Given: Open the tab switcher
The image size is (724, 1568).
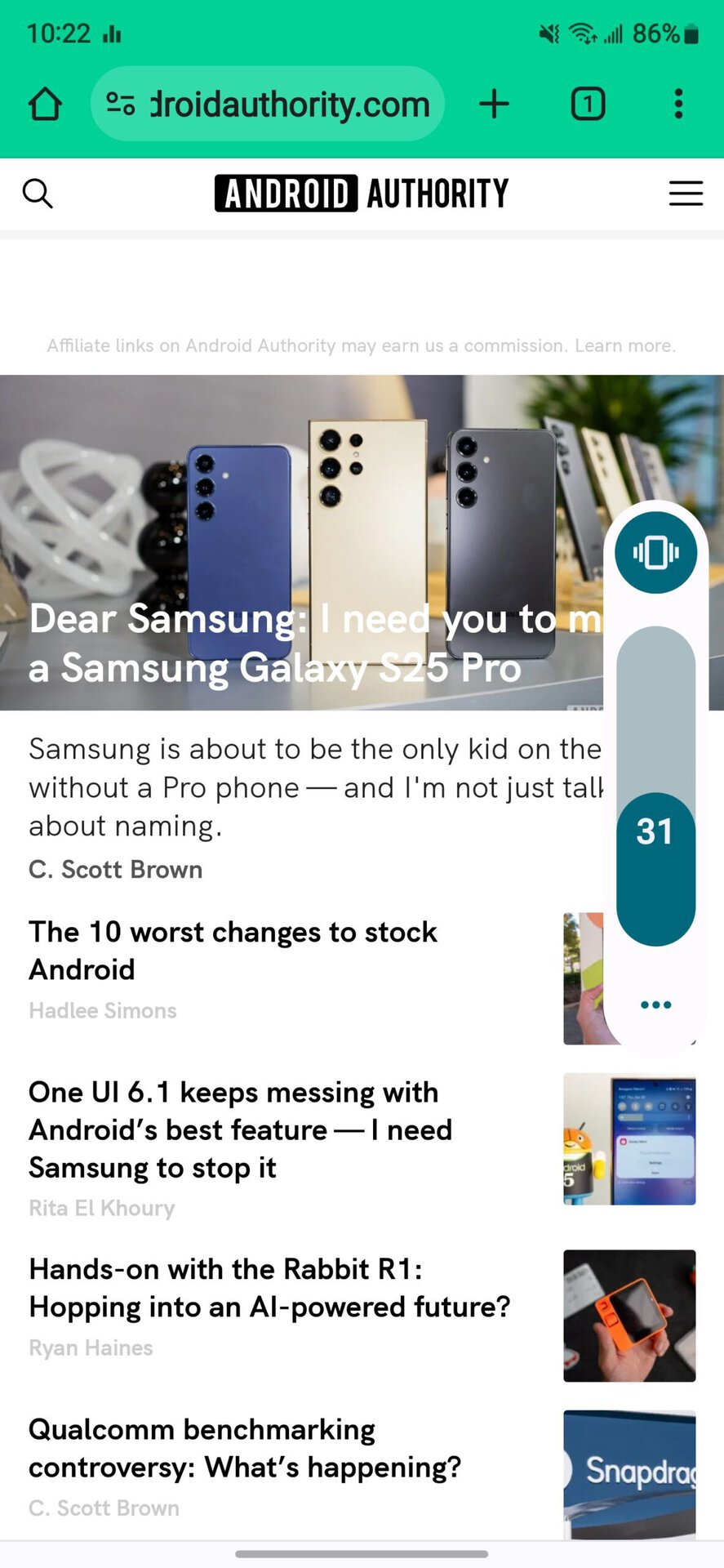Looking at the screenshot, I should coord(588,105).
